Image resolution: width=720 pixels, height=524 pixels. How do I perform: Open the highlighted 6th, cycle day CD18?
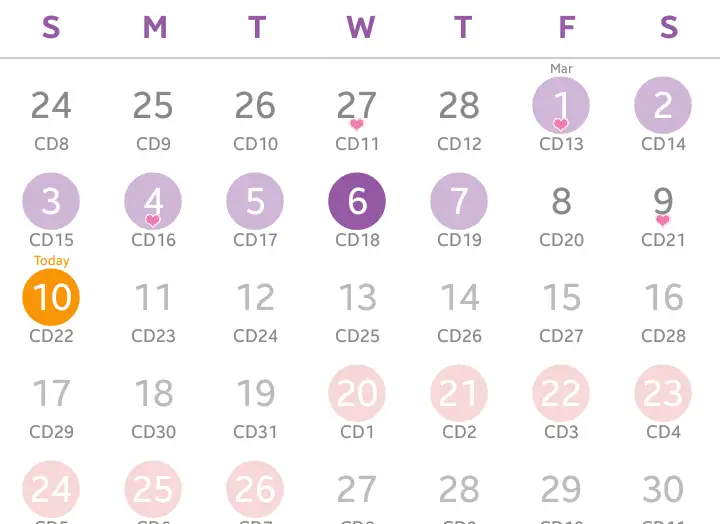click(x=357, y=201)
